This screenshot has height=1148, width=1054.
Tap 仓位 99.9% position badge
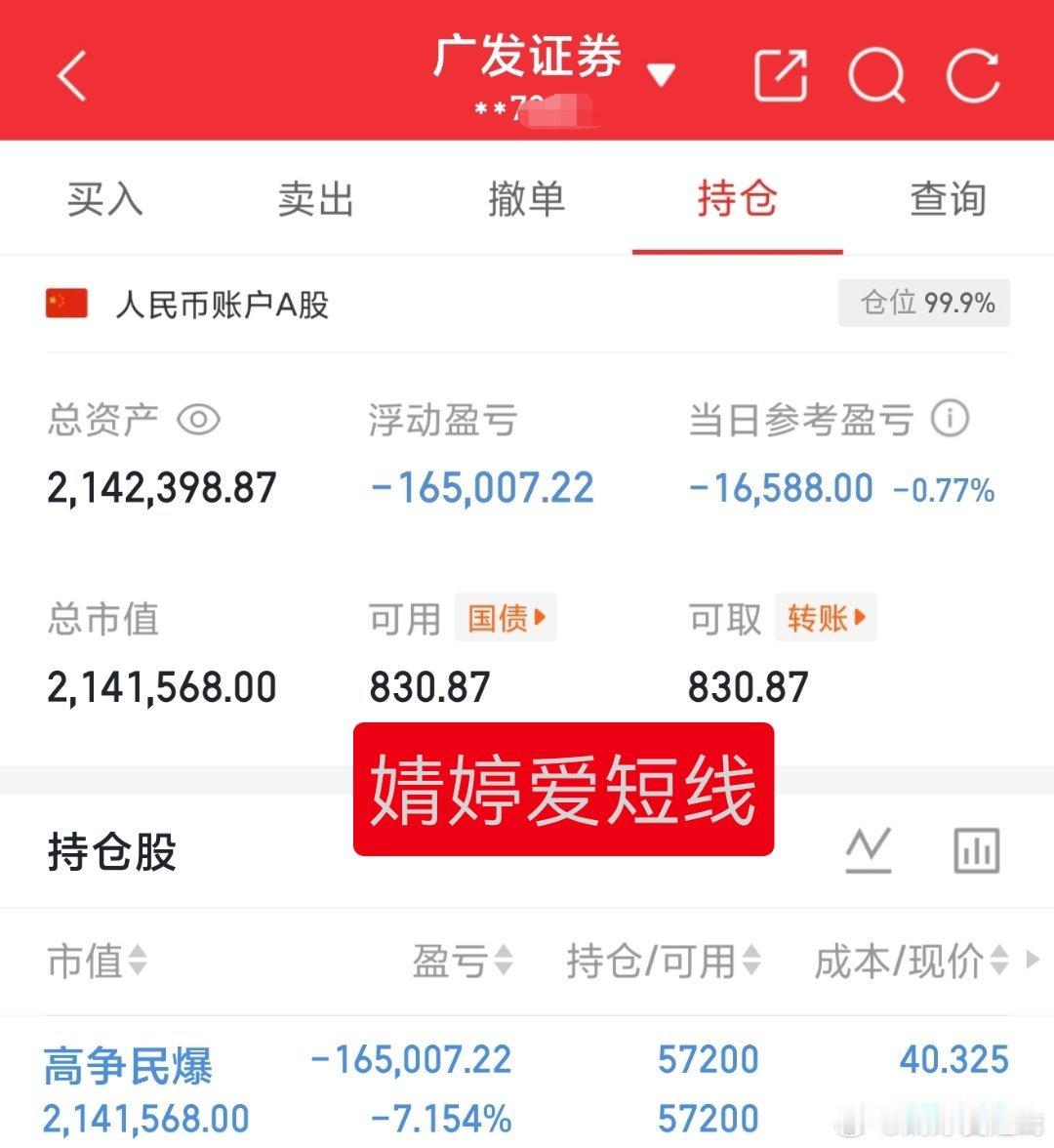click(922, 304)
